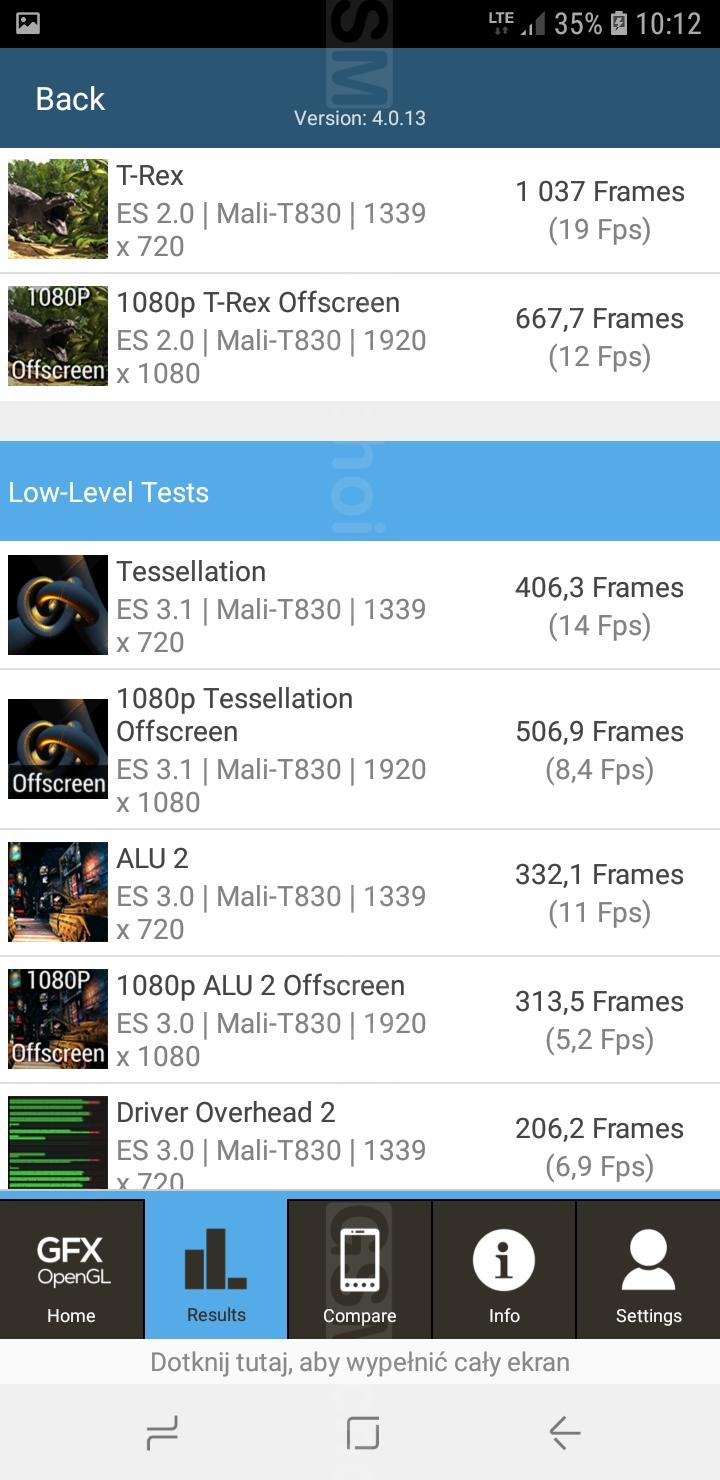Go to the Settings tab

click(648, 1269)
